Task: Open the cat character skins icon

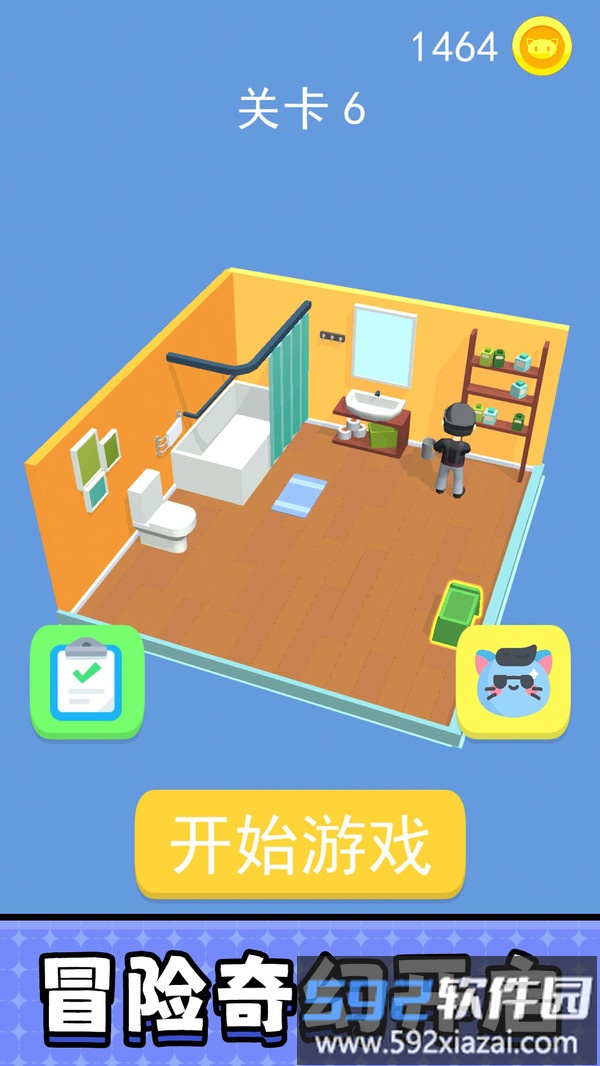Action: pos(513,681)
